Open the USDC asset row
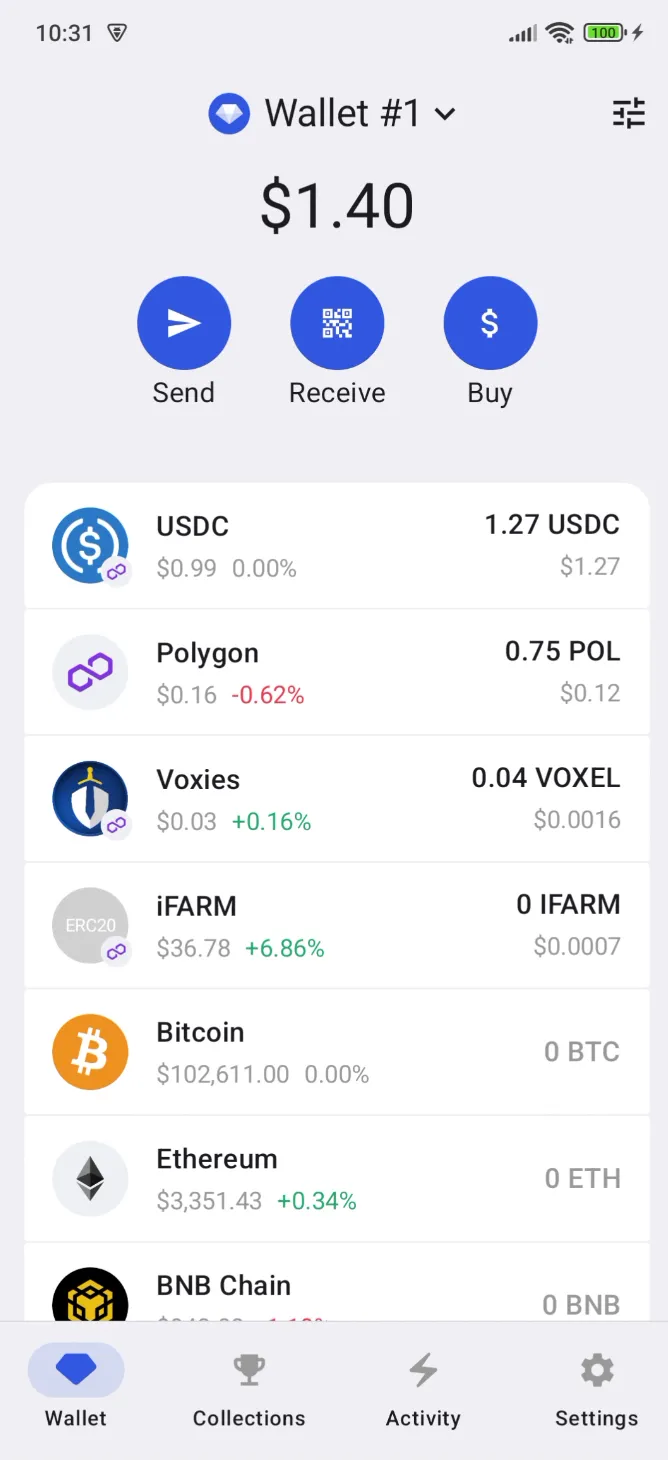The width and height of the screenshot is (668, 1460). click(336, 546)
